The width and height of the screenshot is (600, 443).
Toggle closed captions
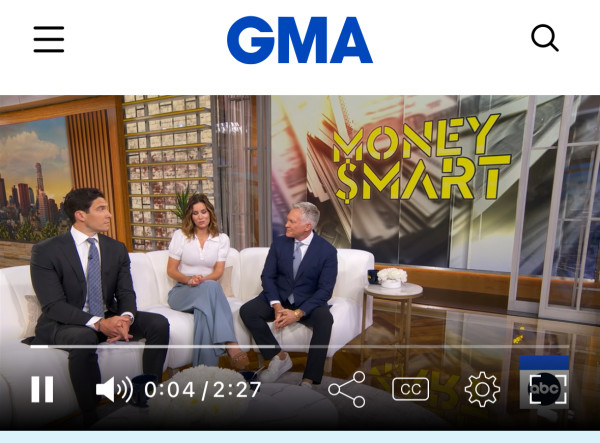(x=410, y=389)
